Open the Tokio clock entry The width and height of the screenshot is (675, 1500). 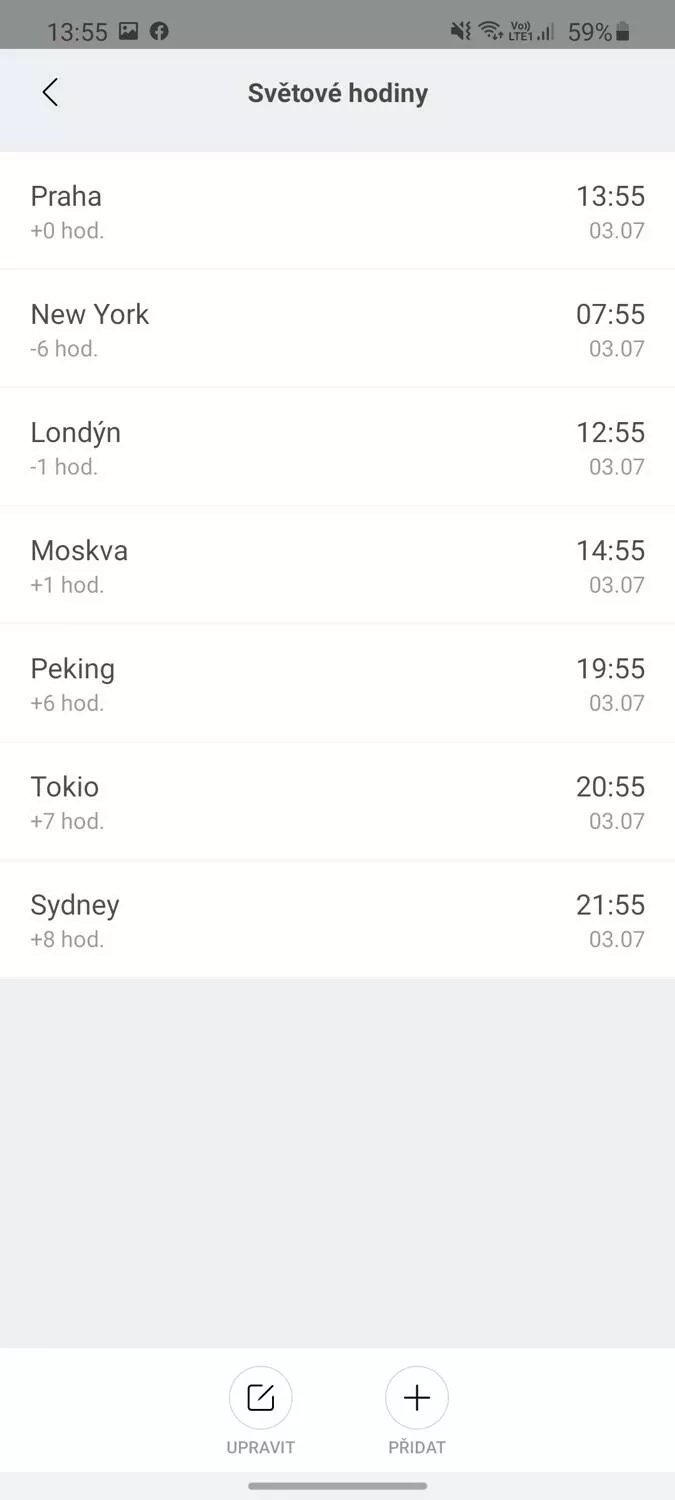pos(337,801)
